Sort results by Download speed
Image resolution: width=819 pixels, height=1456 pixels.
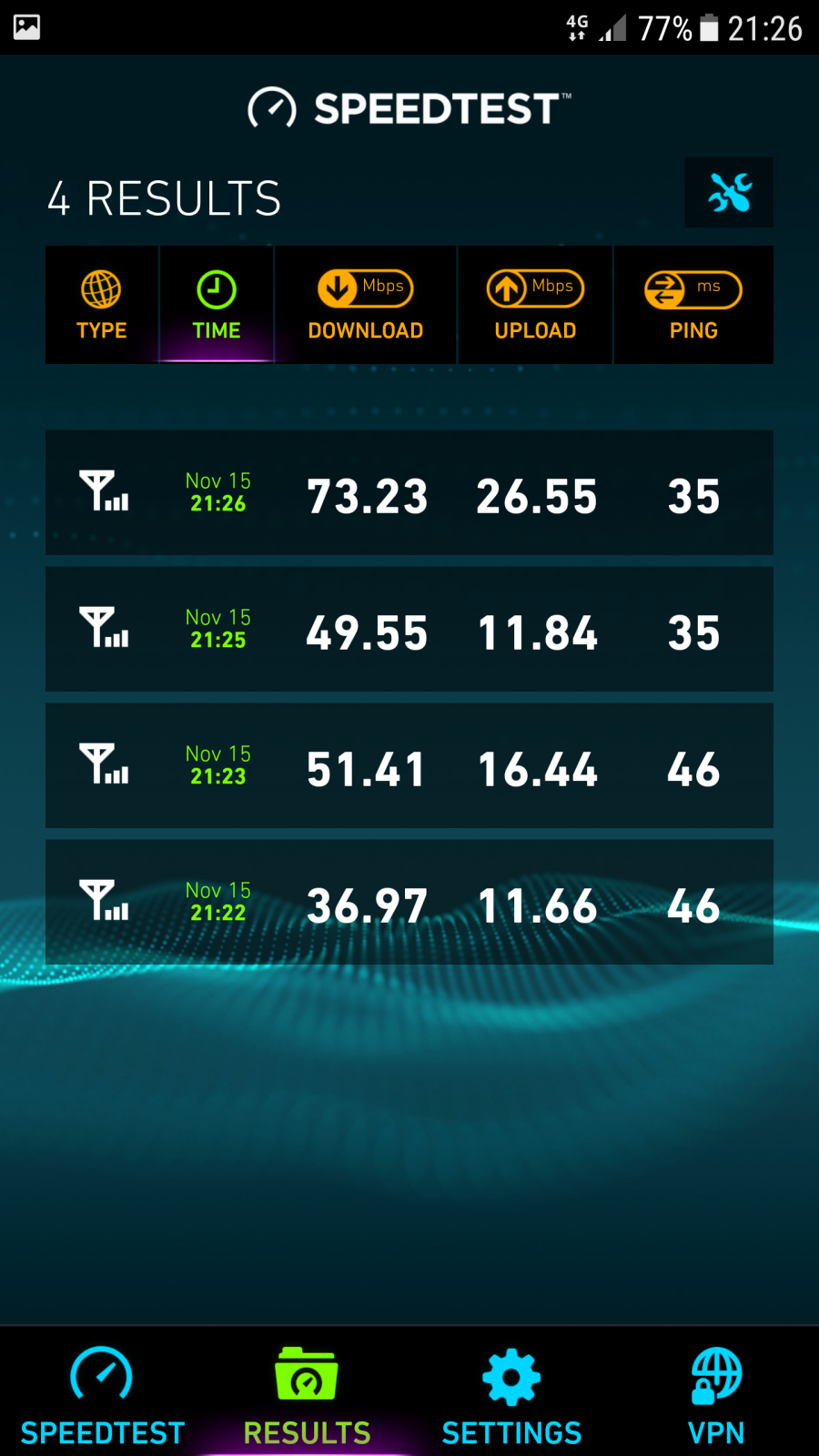tap(365, 306)
